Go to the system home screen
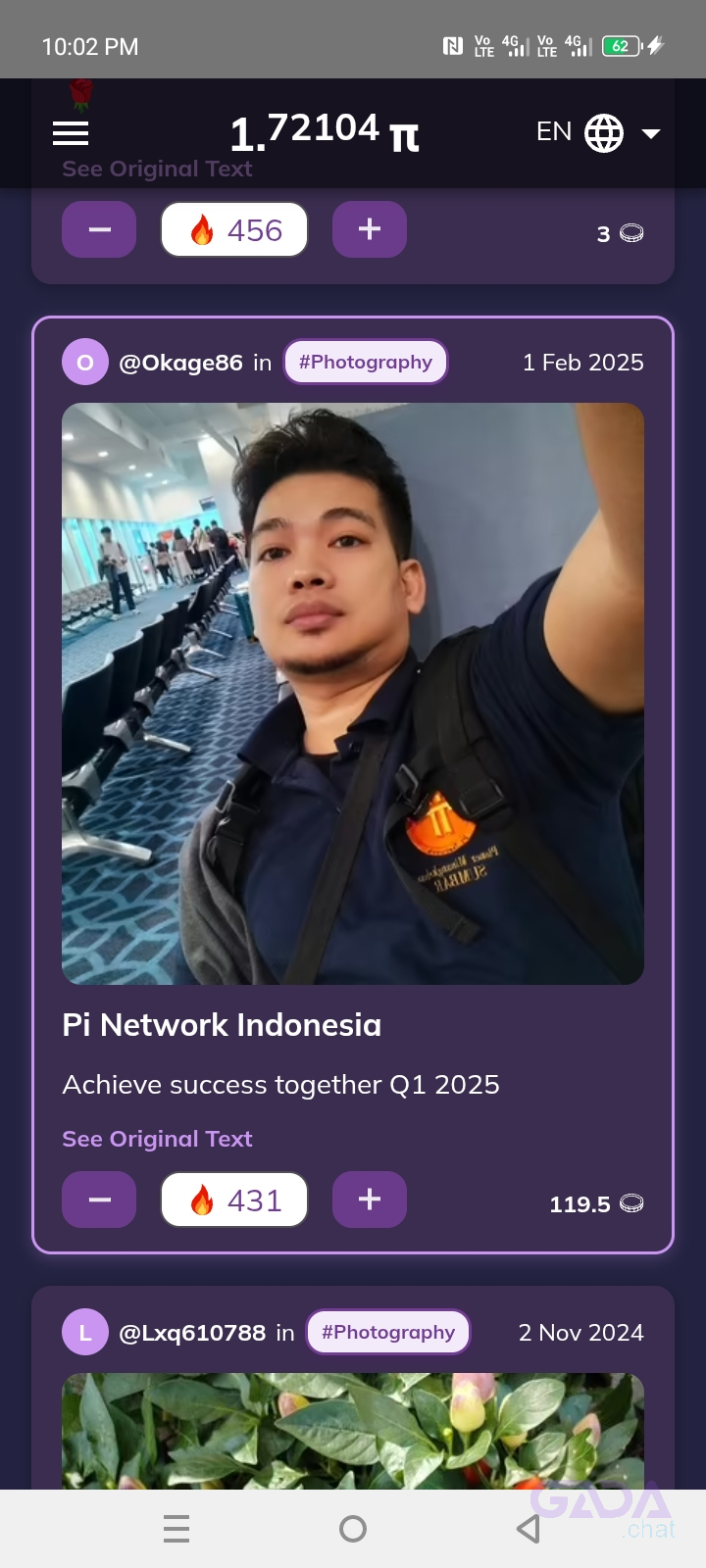The image size is (706, 1568). click(353, 1529)
